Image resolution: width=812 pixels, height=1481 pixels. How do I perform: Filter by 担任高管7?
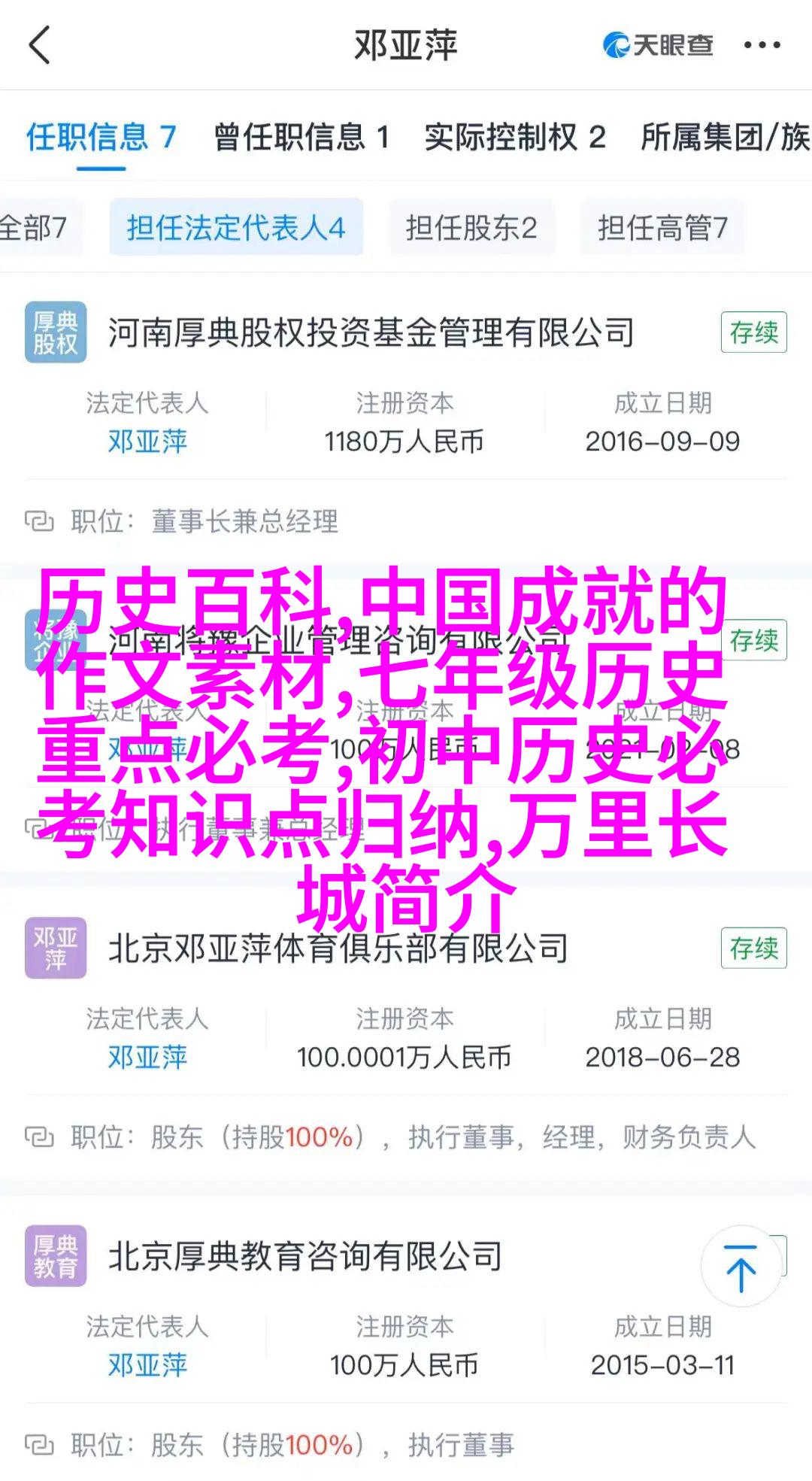pos(662,227)
